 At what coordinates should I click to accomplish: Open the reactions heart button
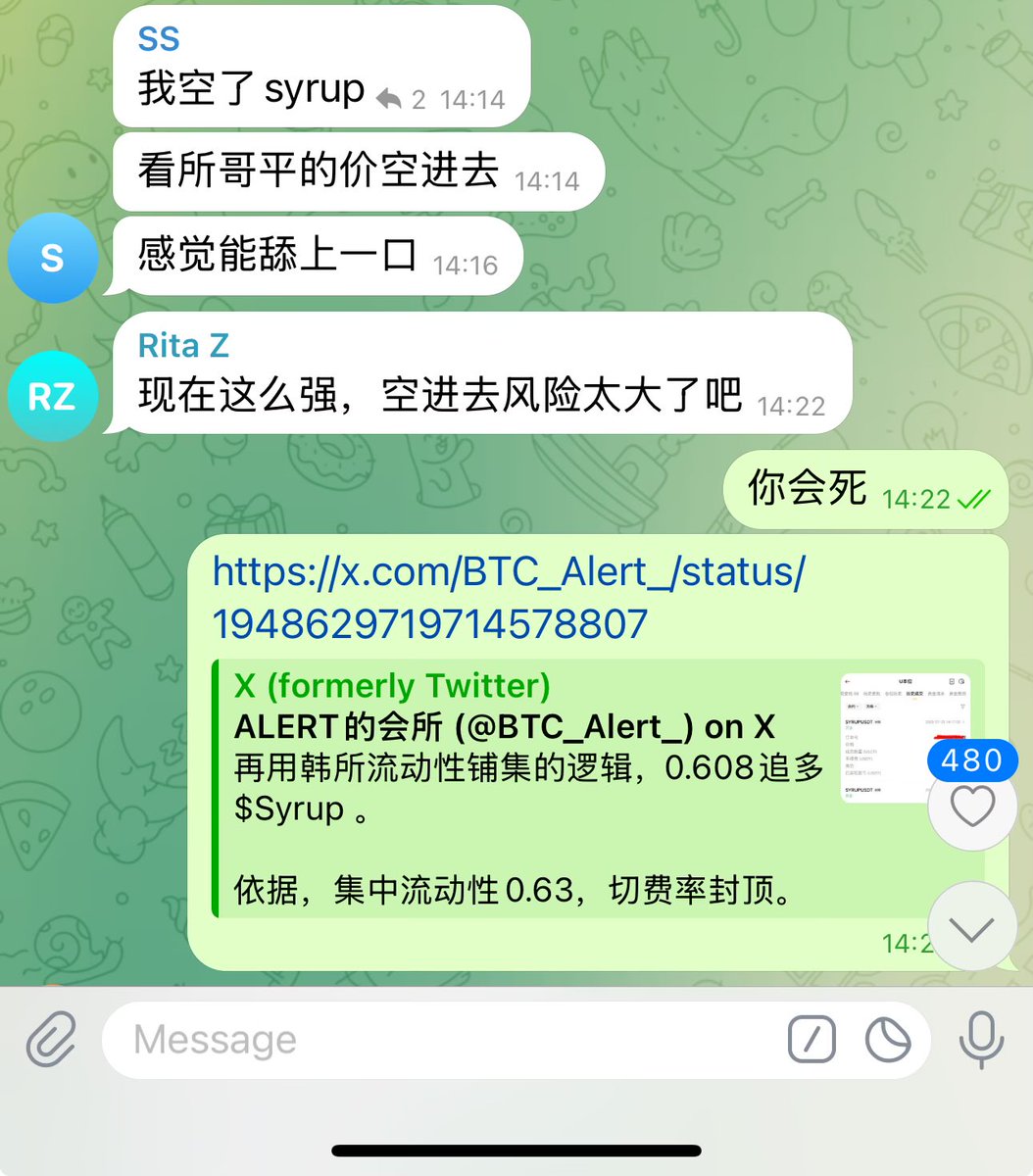pyautogui.click(x=971, y=806)
